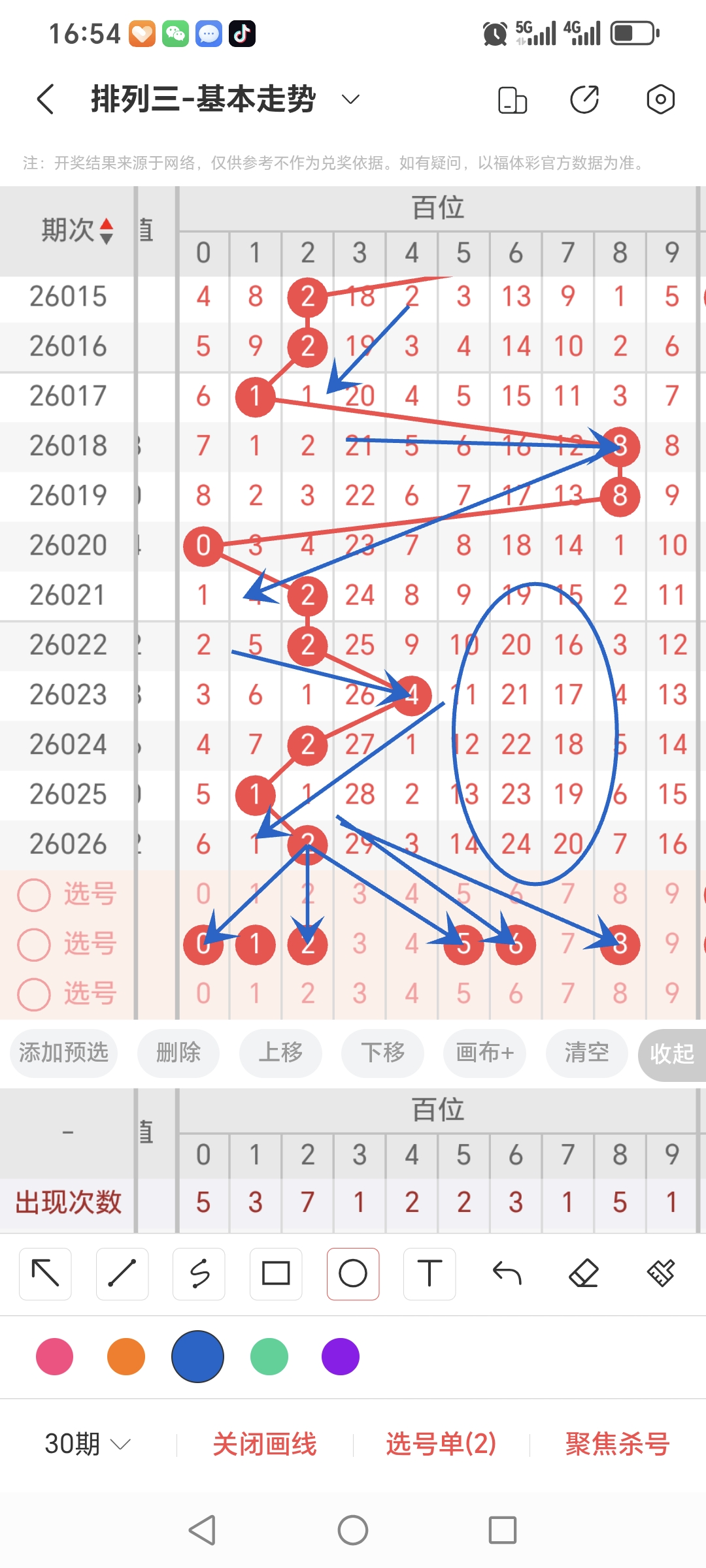Viewport: 706px width, 1568px height.
Task: Open the settings gear at top right
Action: click(x=660, y=99)
